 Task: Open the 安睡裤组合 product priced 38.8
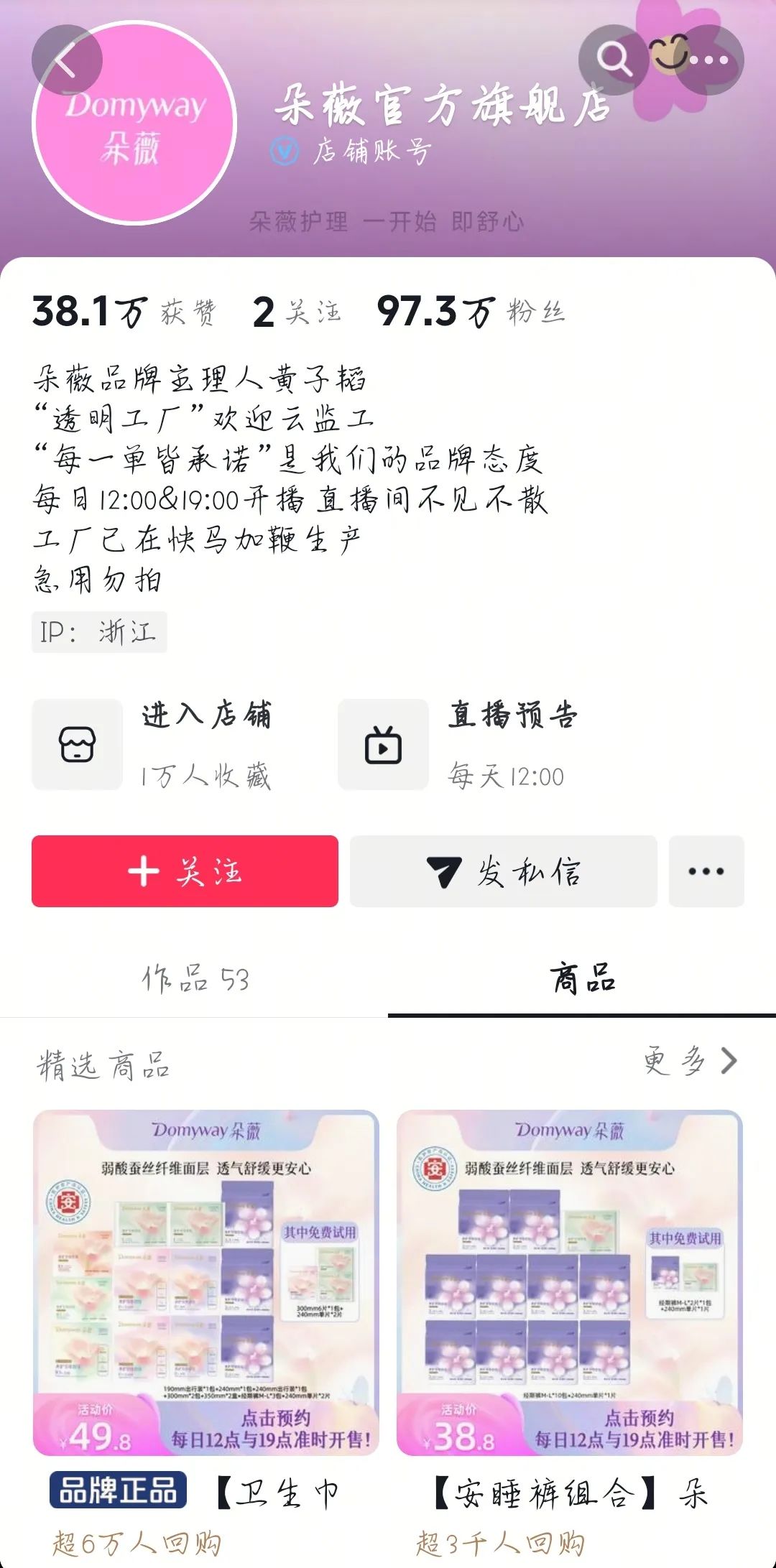pyautogui.click(x=569, y=1283)
